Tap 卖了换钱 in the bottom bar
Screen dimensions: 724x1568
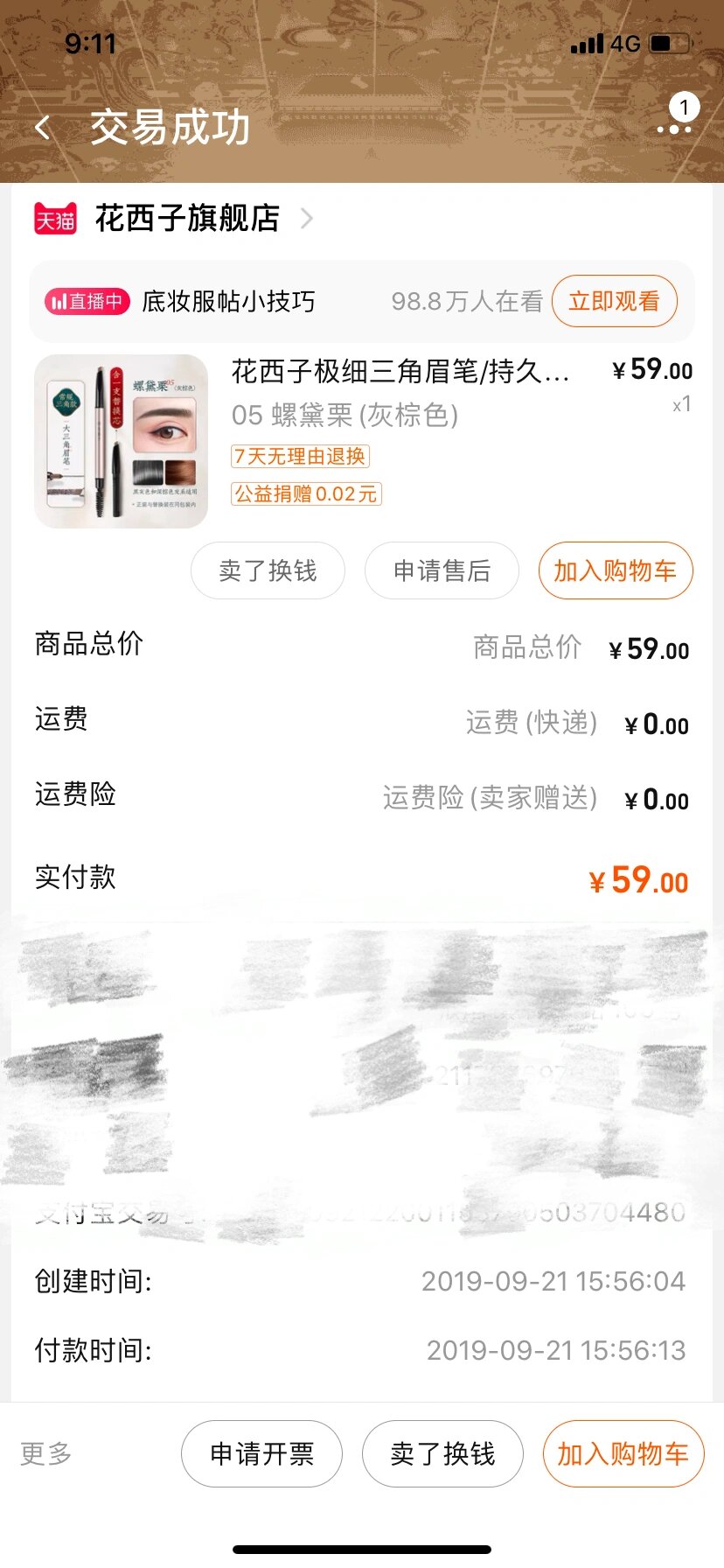coord(442,1453)
